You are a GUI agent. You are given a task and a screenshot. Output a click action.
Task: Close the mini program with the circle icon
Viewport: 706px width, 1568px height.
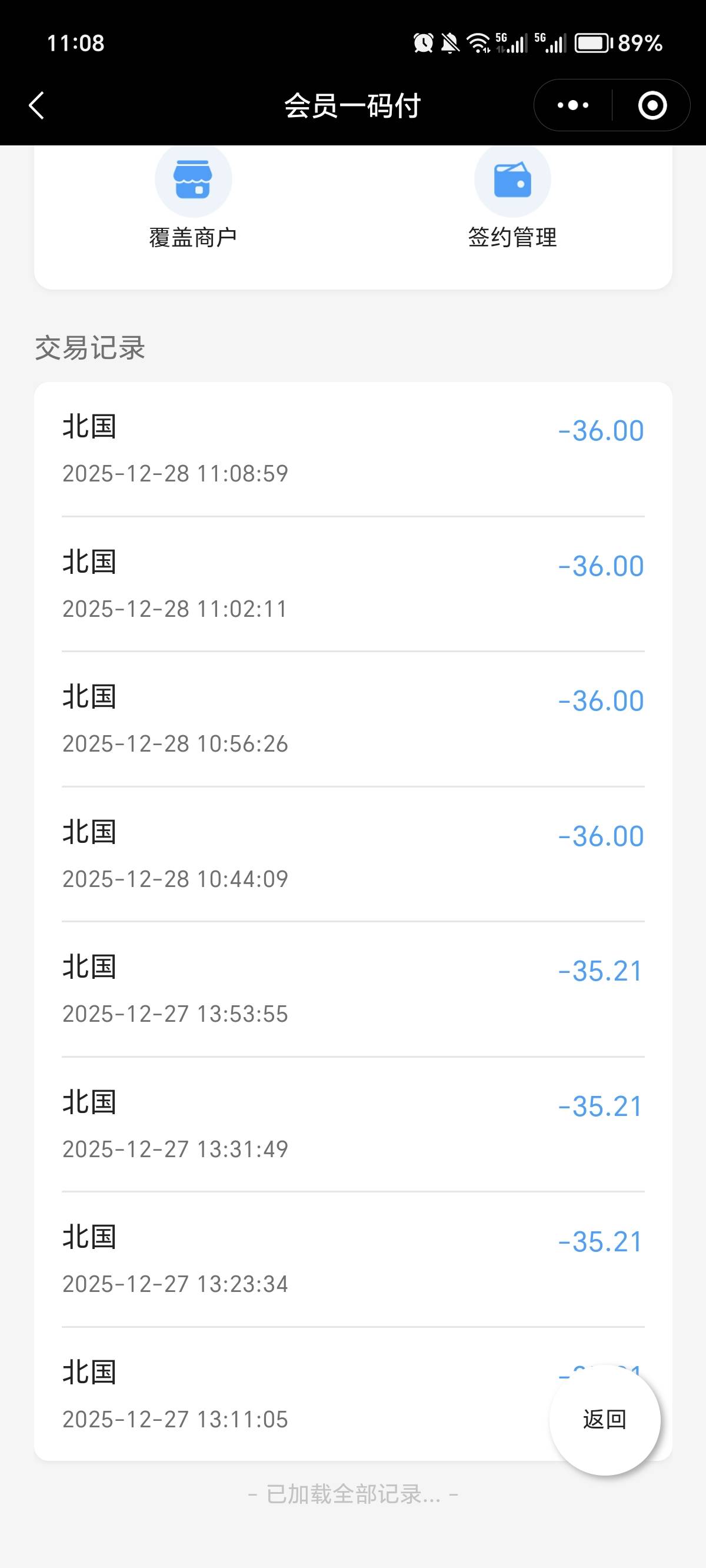[652, 105]
